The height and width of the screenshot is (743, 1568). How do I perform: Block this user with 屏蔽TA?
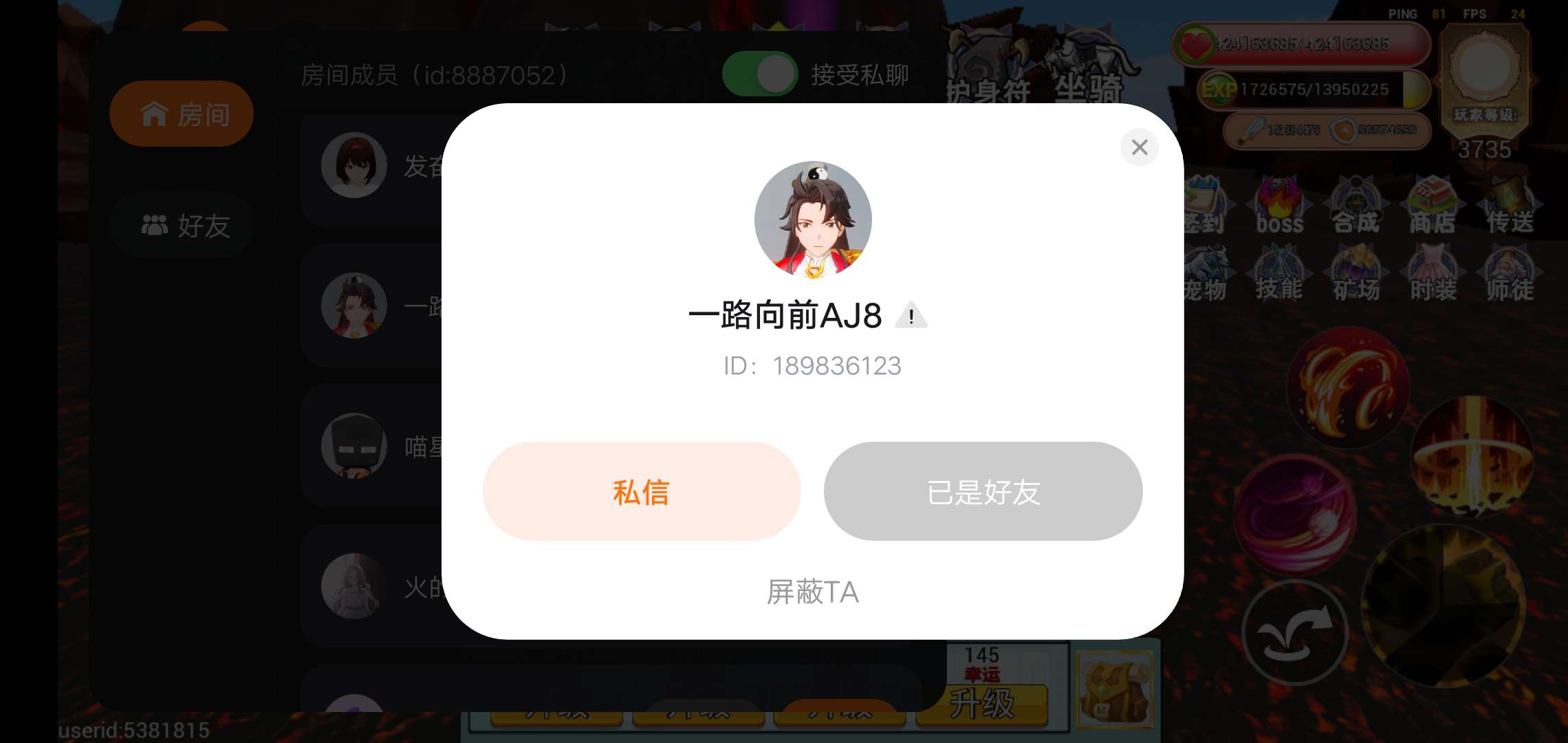point(812,592)
